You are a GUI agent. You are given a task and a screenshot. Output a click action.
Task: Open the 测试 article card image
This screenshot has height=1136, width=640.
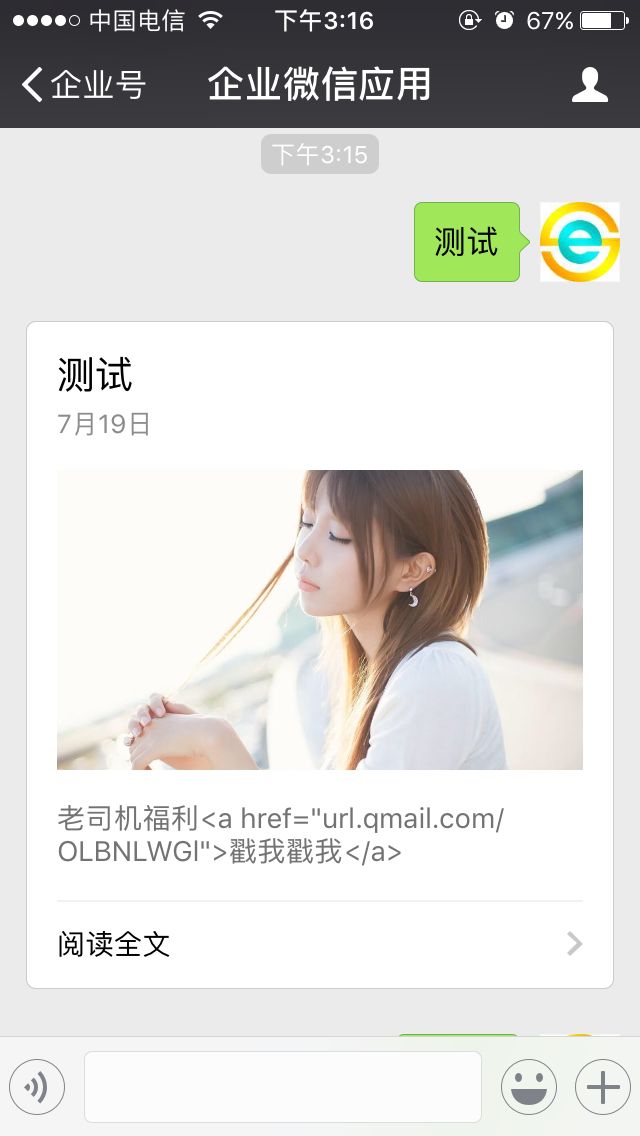click(320, 619)
